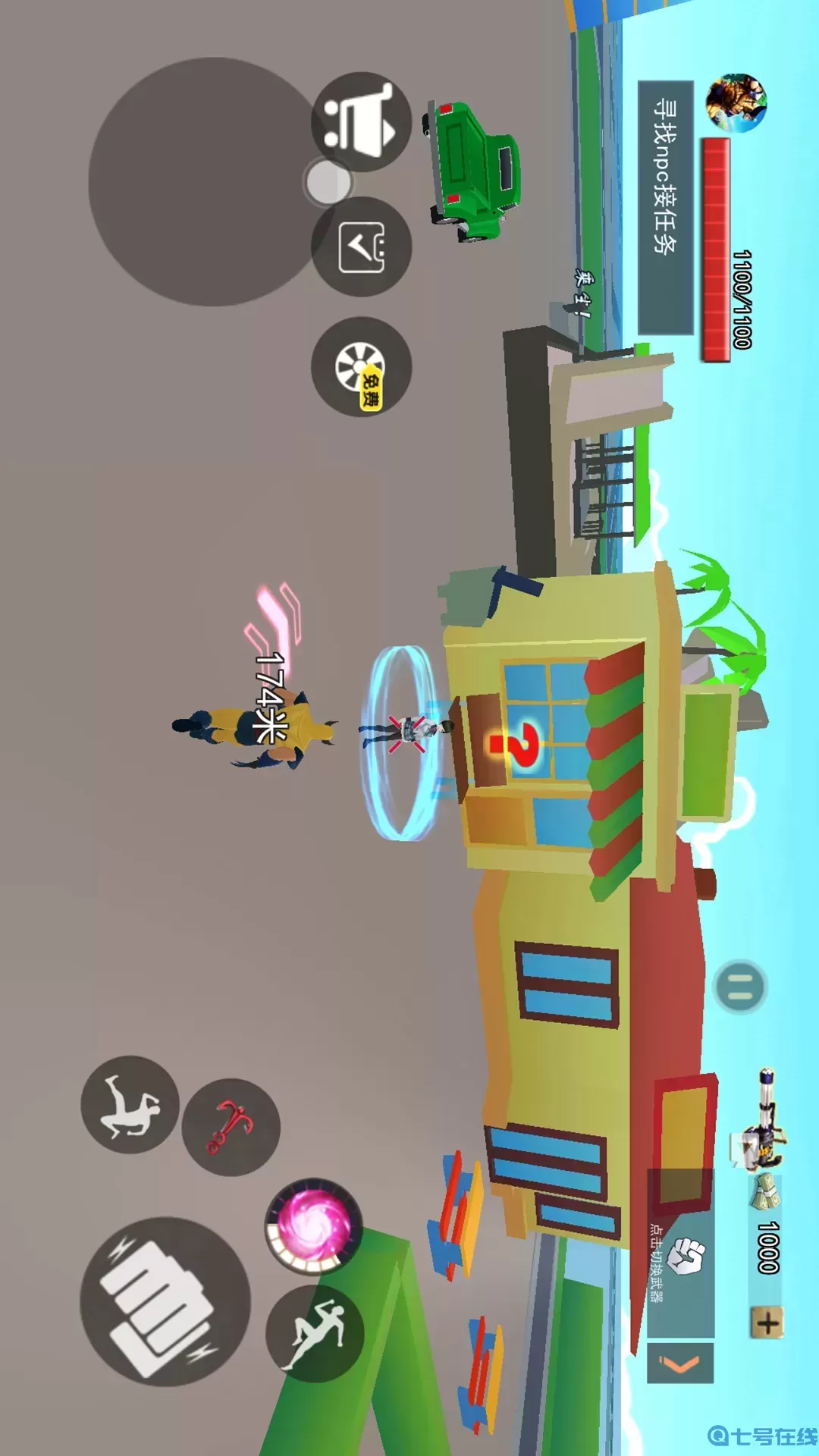Use the grappling hook skill

pyautogui.click(x=231, y=1128)
